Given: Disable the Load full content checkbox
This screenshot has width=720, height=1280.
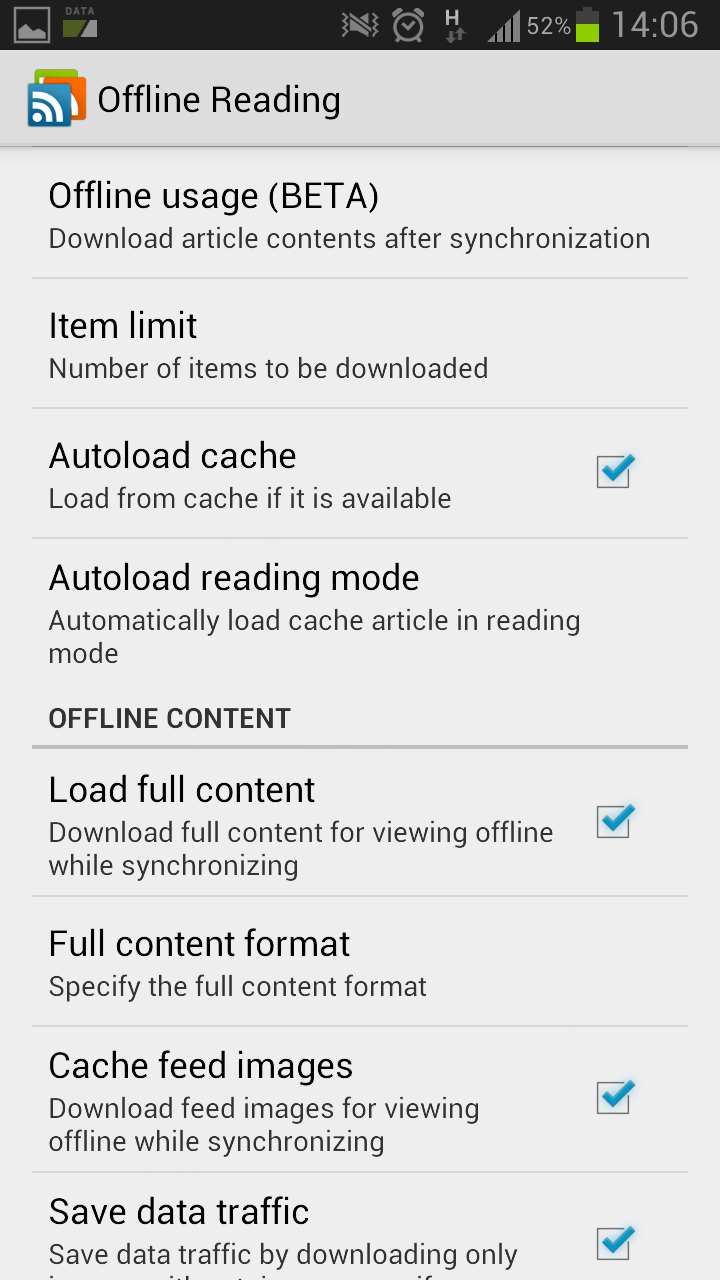Looking at the screenshot, I should pos(614,821).
